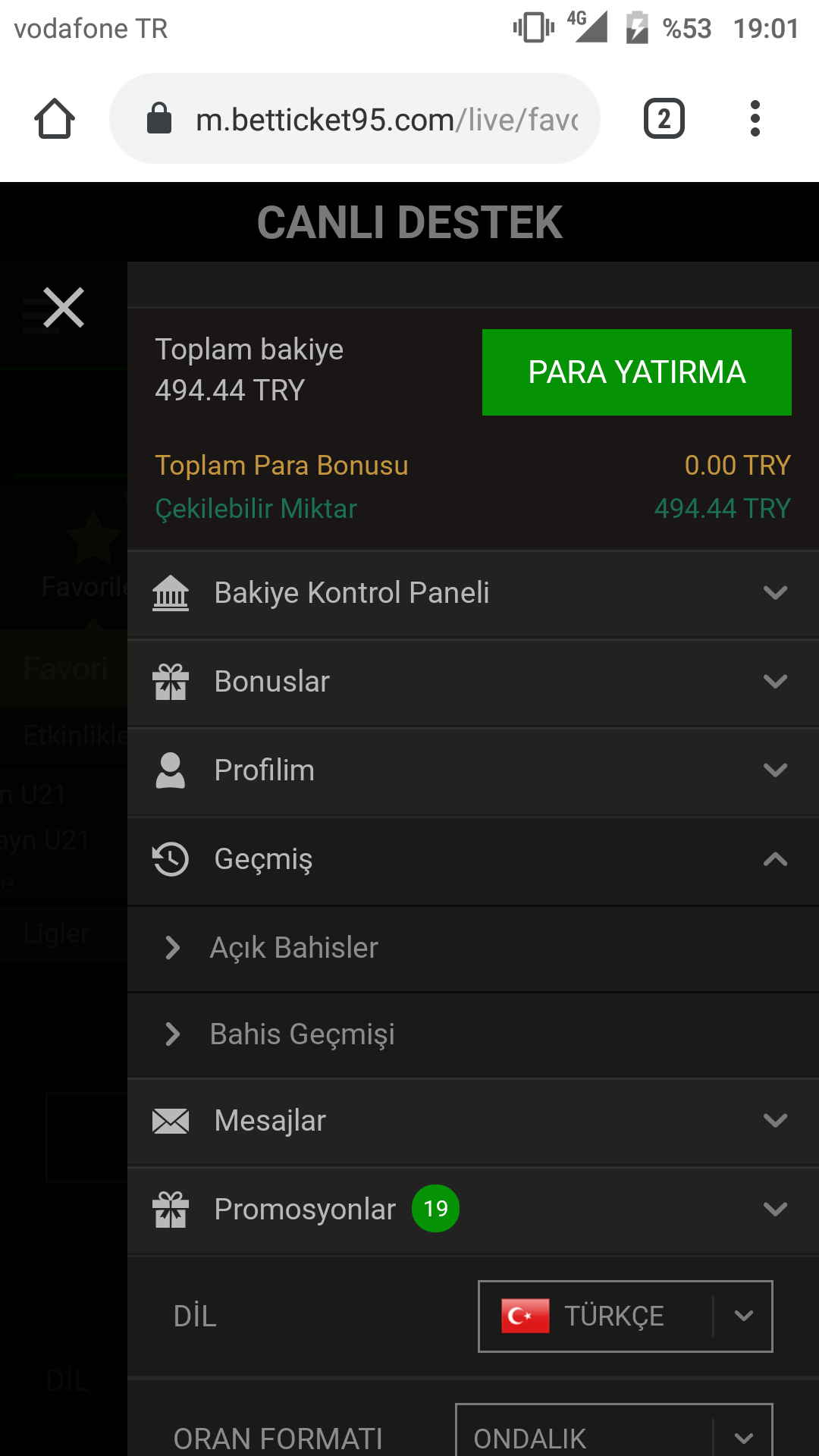819x1456 pixels.
Task: Open Açık Bahisler from Geçmiş
Action: pos(295,949)
